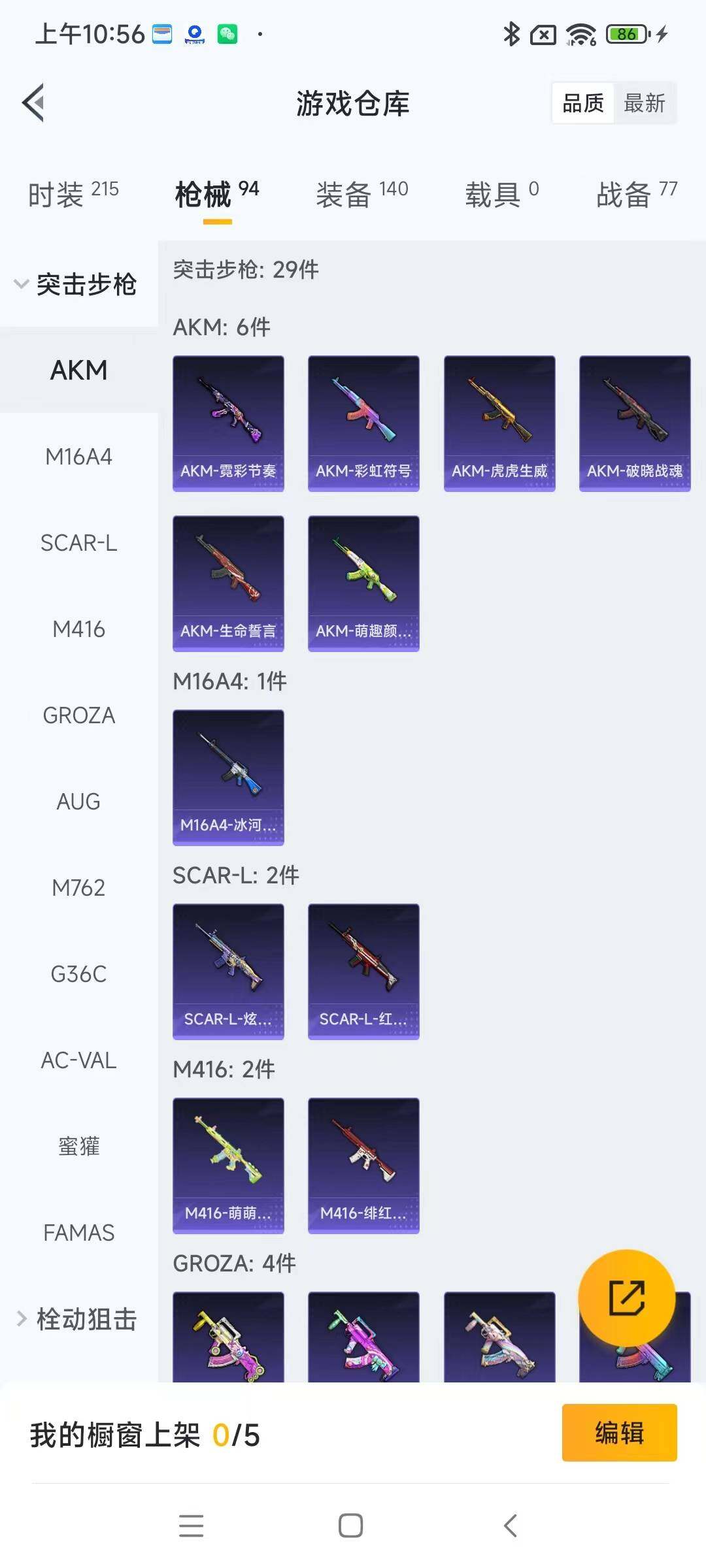The height and width of the screenshot is (1568, 706).
Task: Switch to the 装备 tab
Action: [362, 194]
